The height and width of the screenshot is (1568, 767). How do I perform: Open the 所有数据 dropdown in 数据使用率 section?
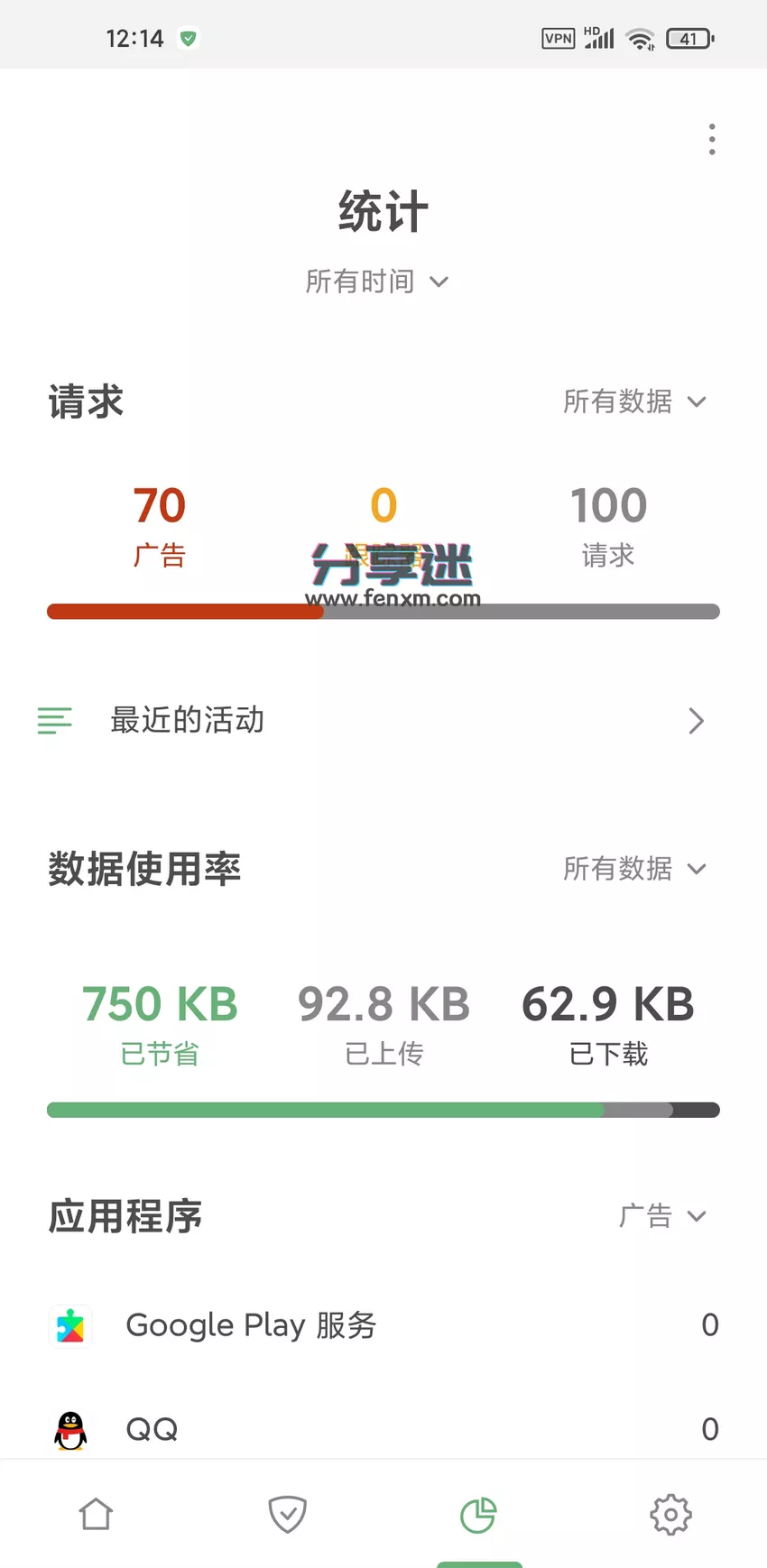click(x=636, y=869)
